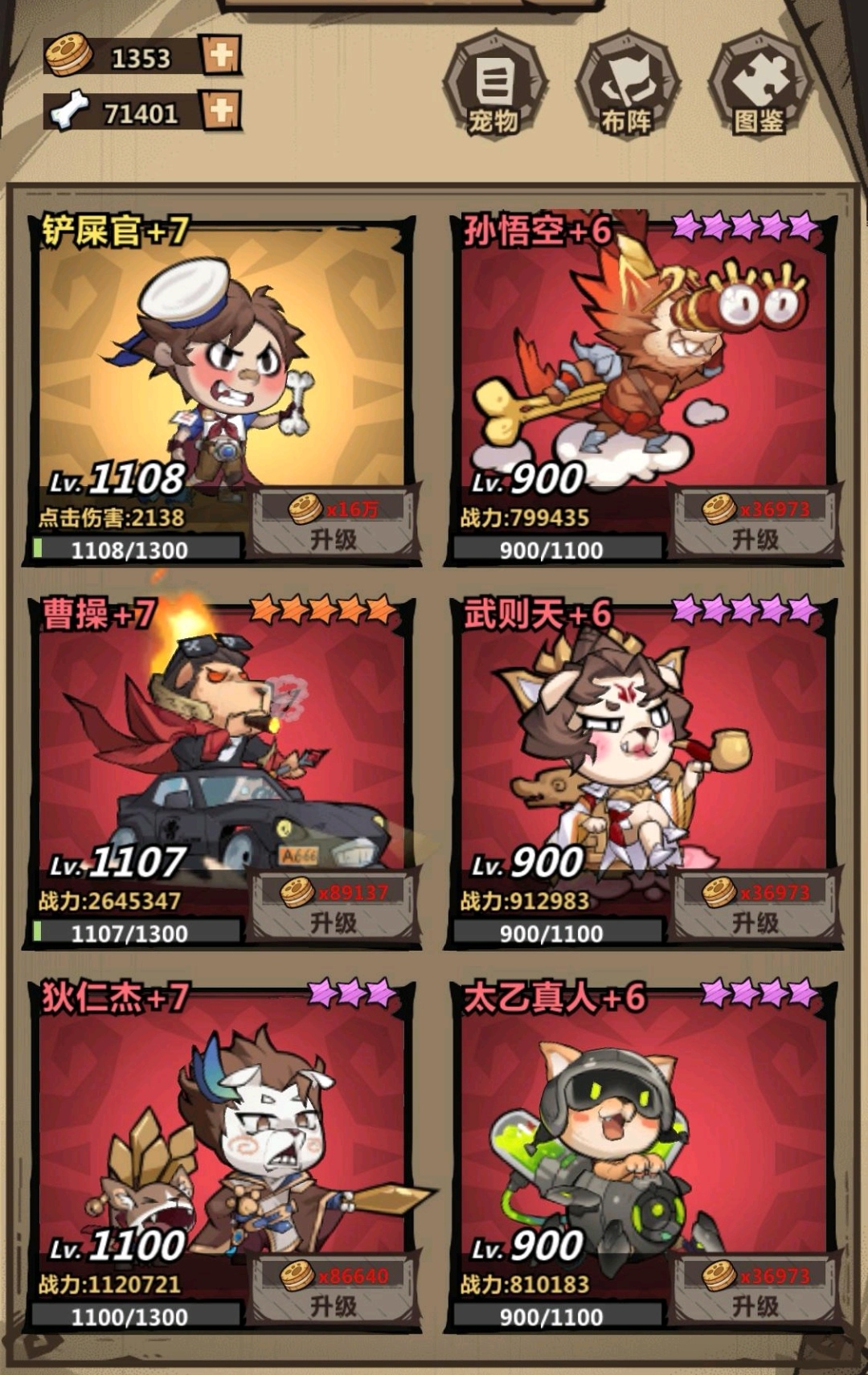Add more coins with the plus button

(221, 55)
